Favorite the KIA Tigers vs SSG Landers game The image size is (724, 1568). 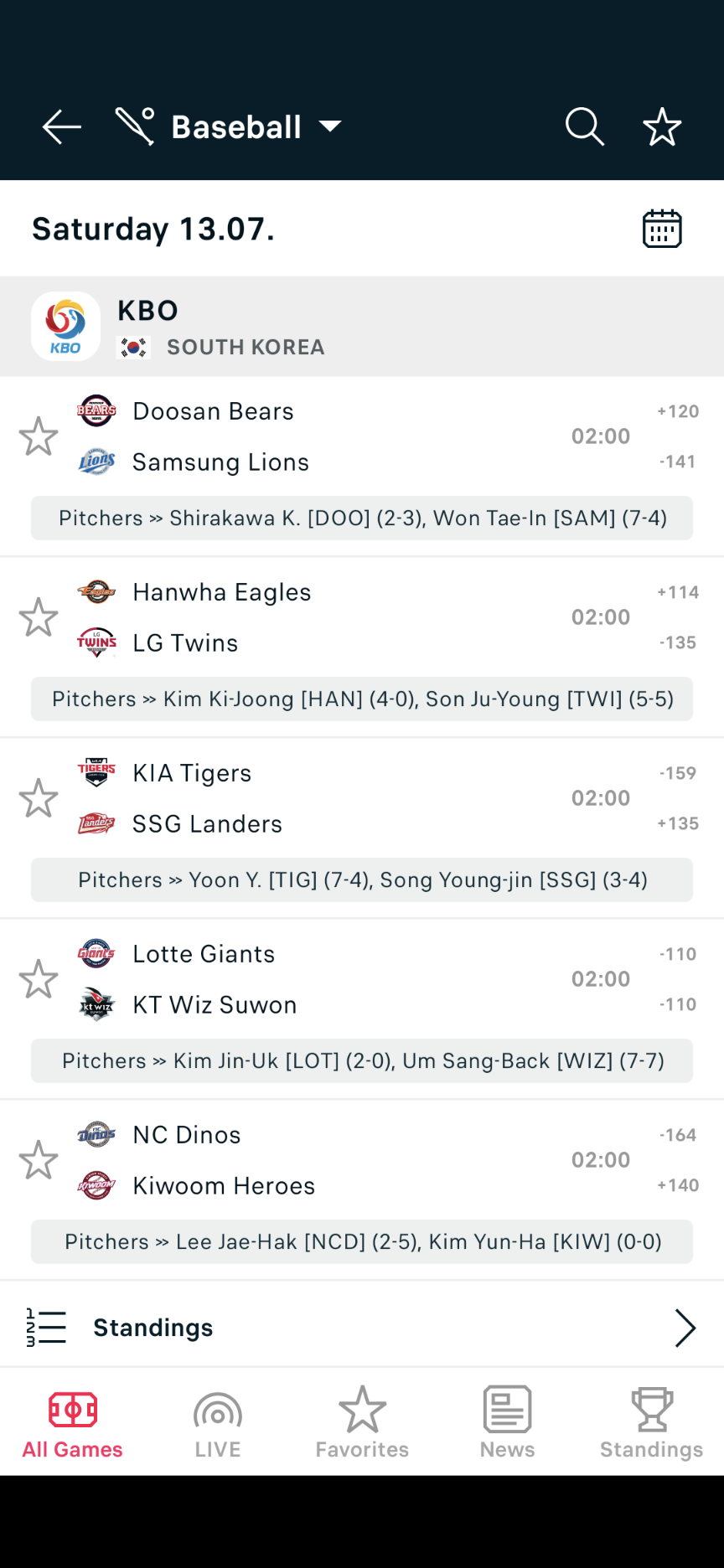coord(39,798)
